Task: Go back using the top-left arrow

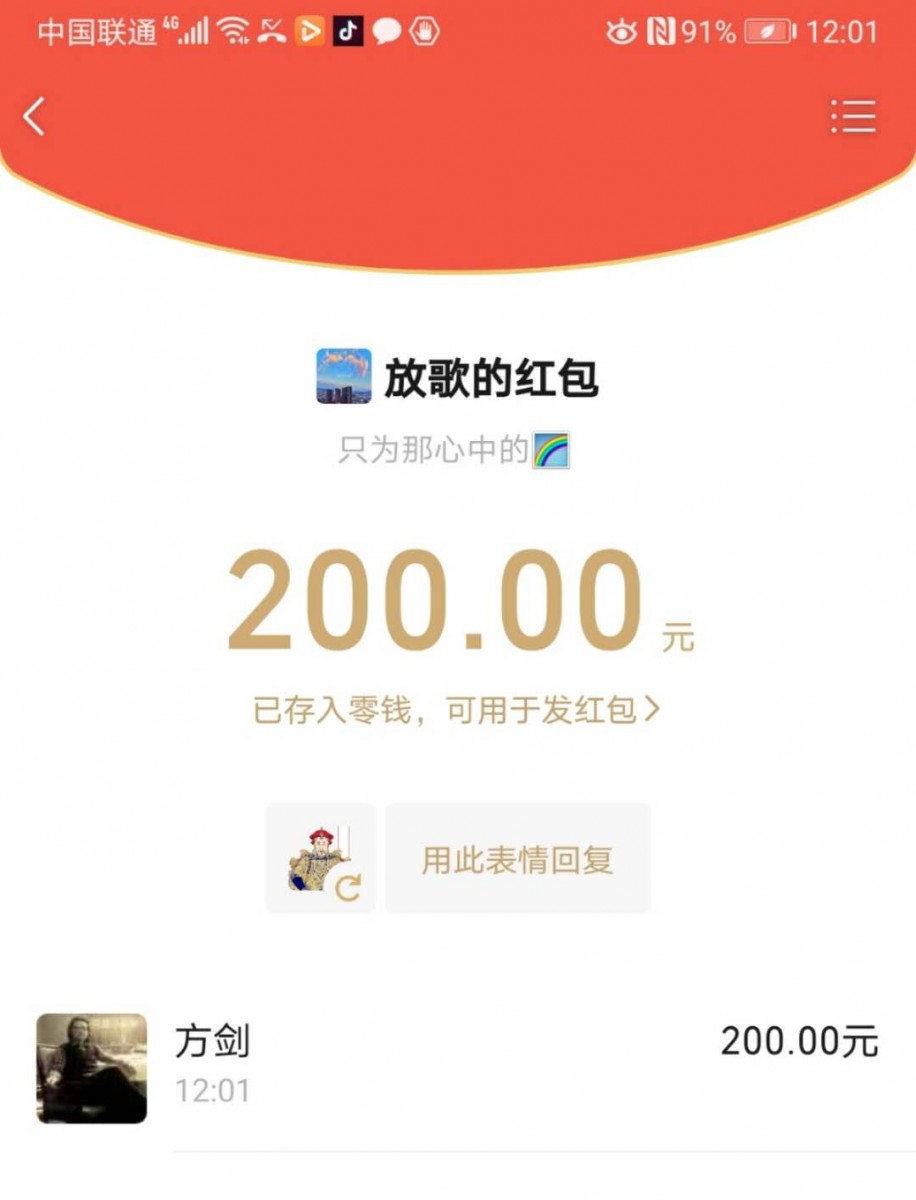Action: point(35,117)
